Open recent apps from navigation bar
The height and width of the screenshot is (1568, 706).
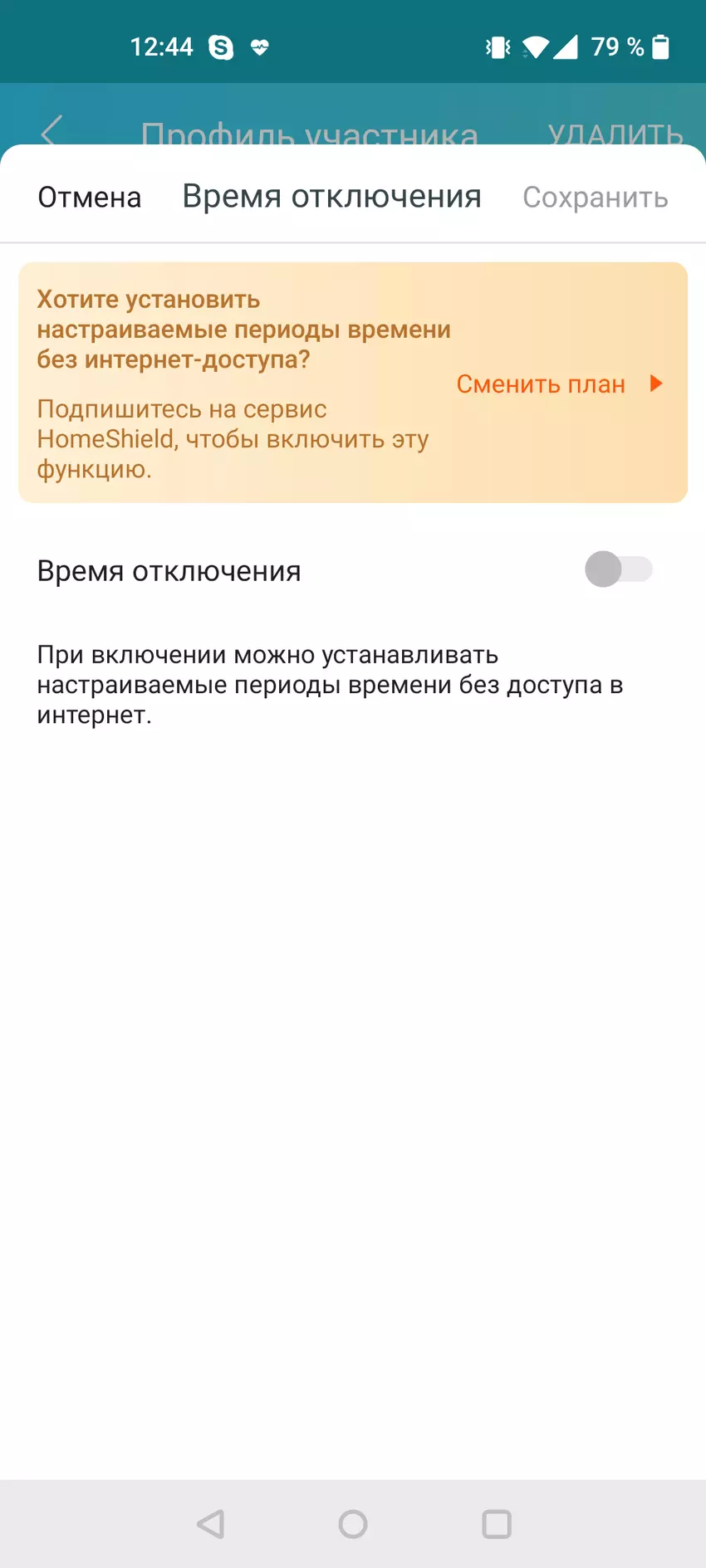coord(496,1524)
